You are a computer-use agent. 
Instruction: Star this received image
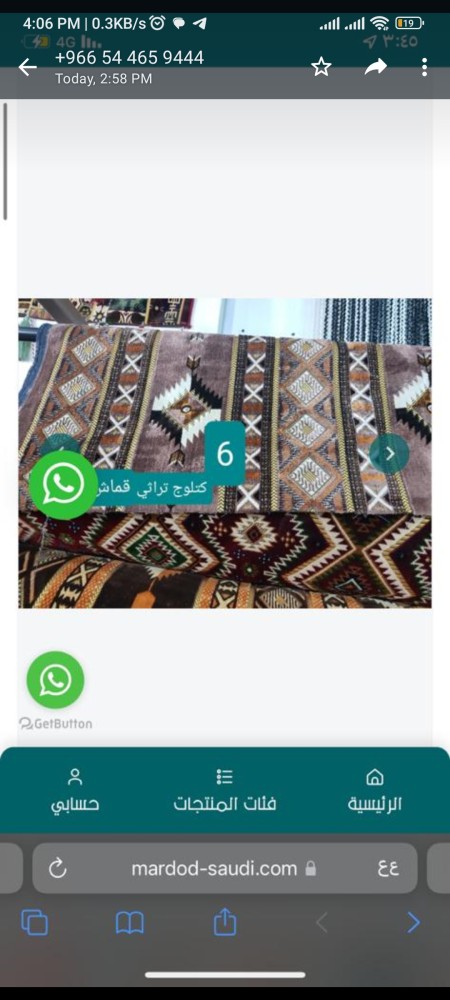pyautogui.click(x=321, y=67)
